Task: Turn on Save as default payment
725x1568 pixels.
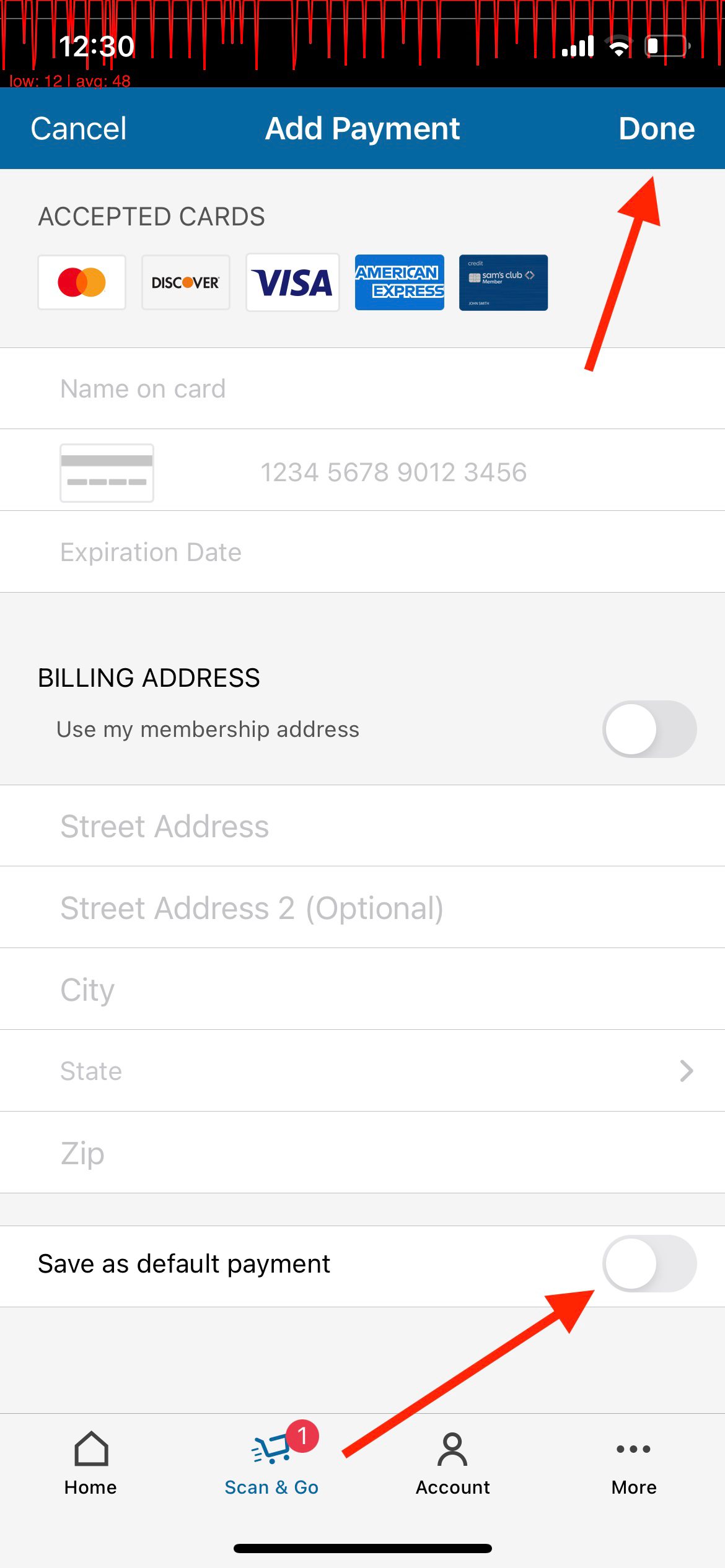Action: tap(649, 1264)
